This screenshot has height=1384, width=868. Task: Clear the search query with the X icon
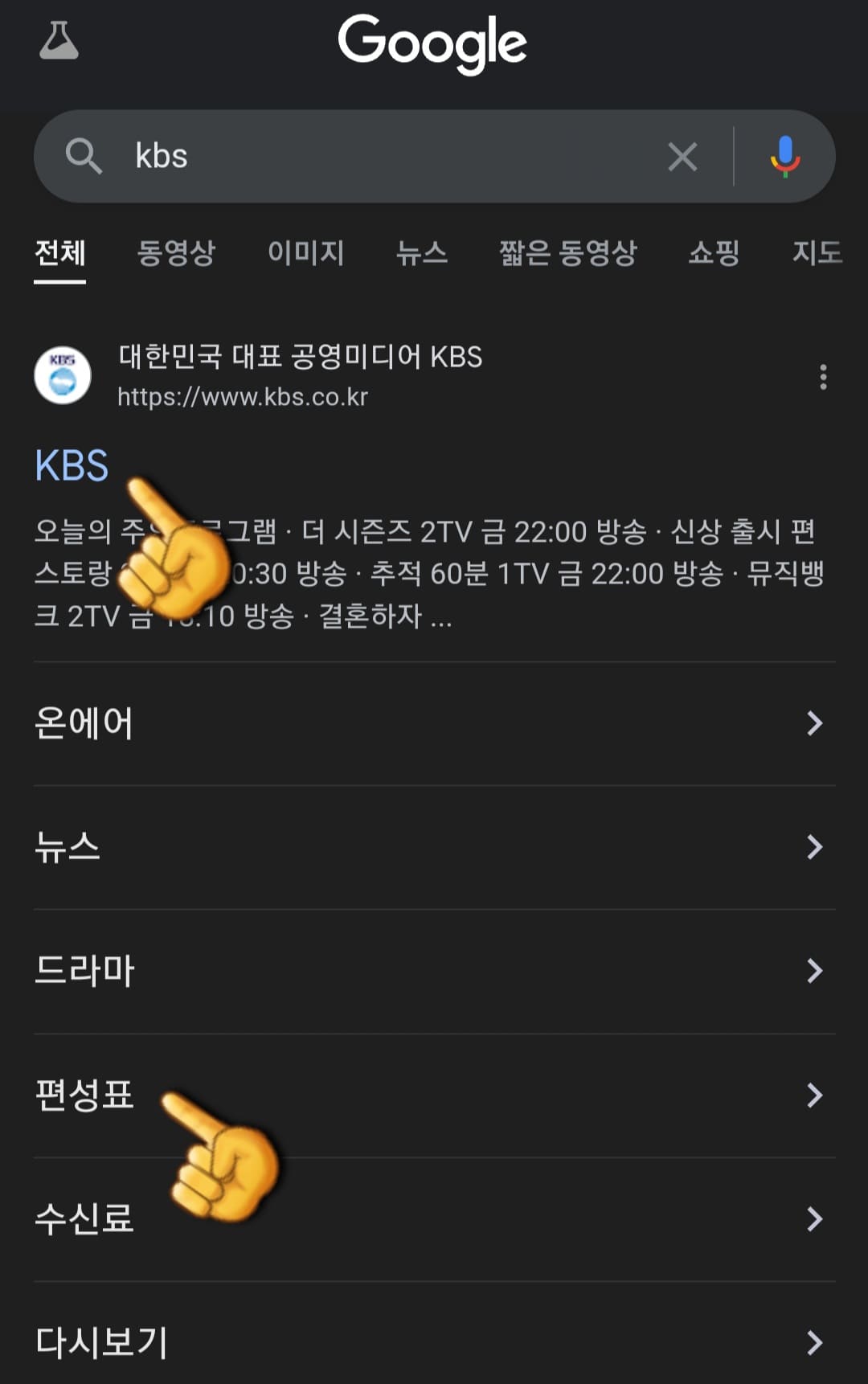coord(682,156)
